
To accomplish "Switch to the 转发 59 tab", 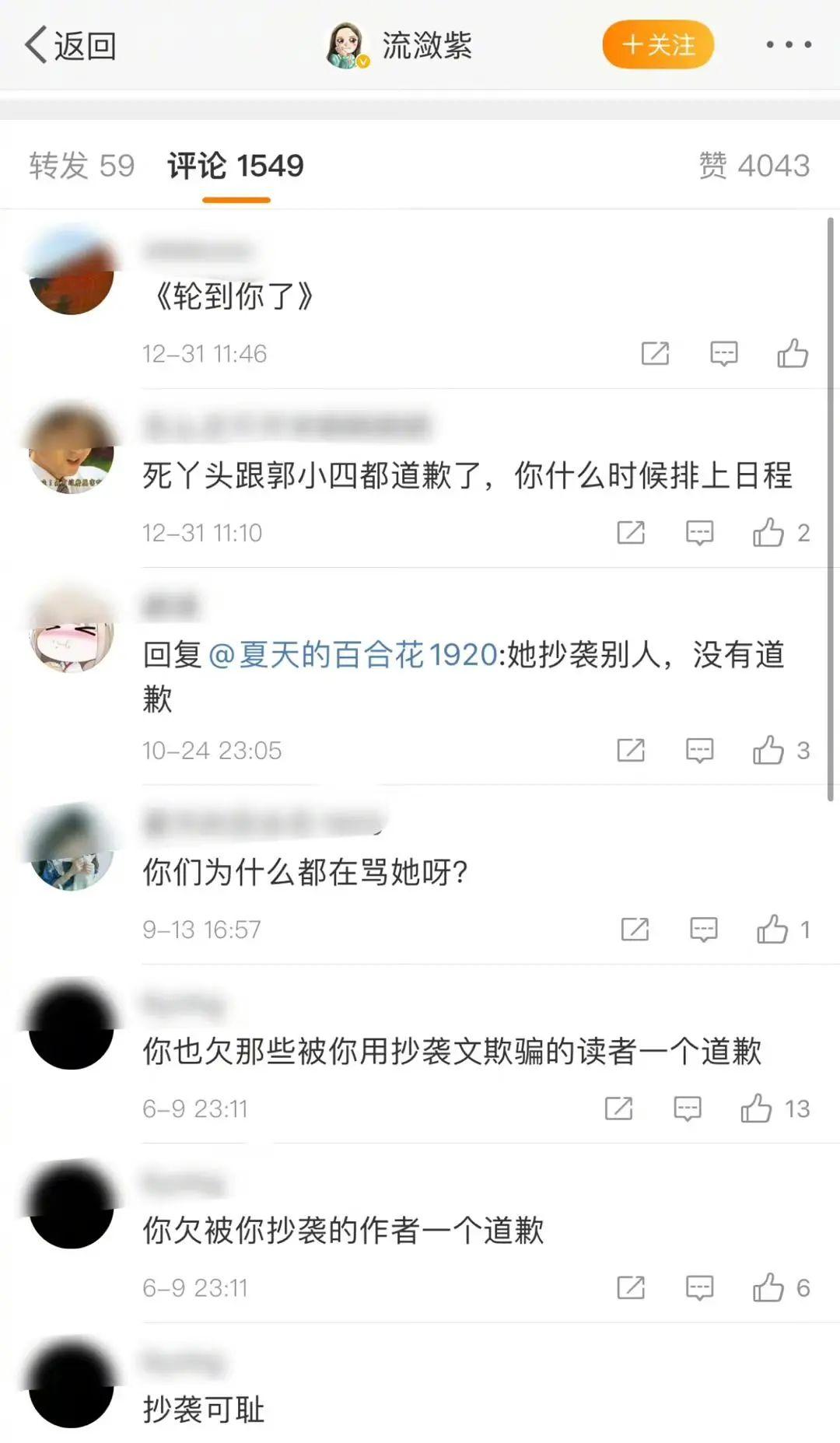I will [x=82, y=166].
